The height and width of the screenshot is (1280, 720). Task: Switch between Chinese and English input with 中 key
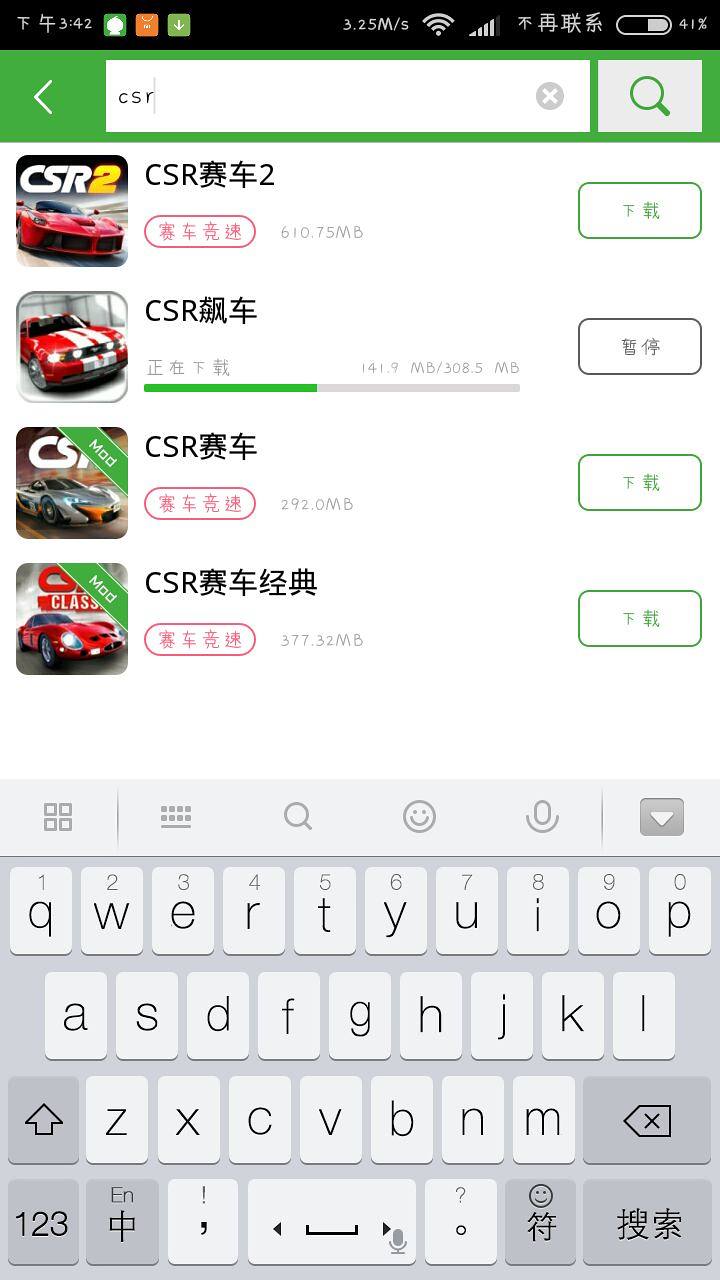(122, 1221)
